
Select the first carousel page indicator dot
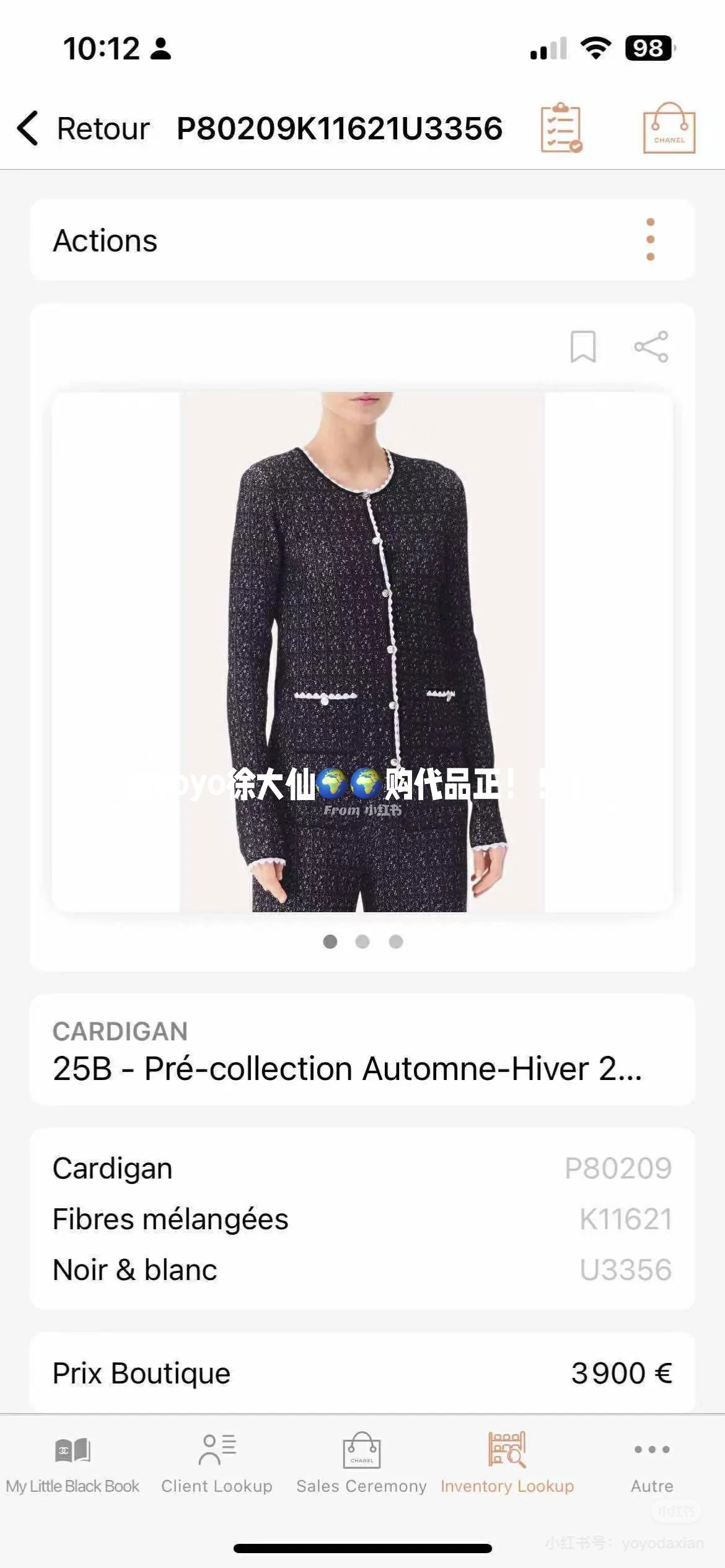click(x=330, y=941)
